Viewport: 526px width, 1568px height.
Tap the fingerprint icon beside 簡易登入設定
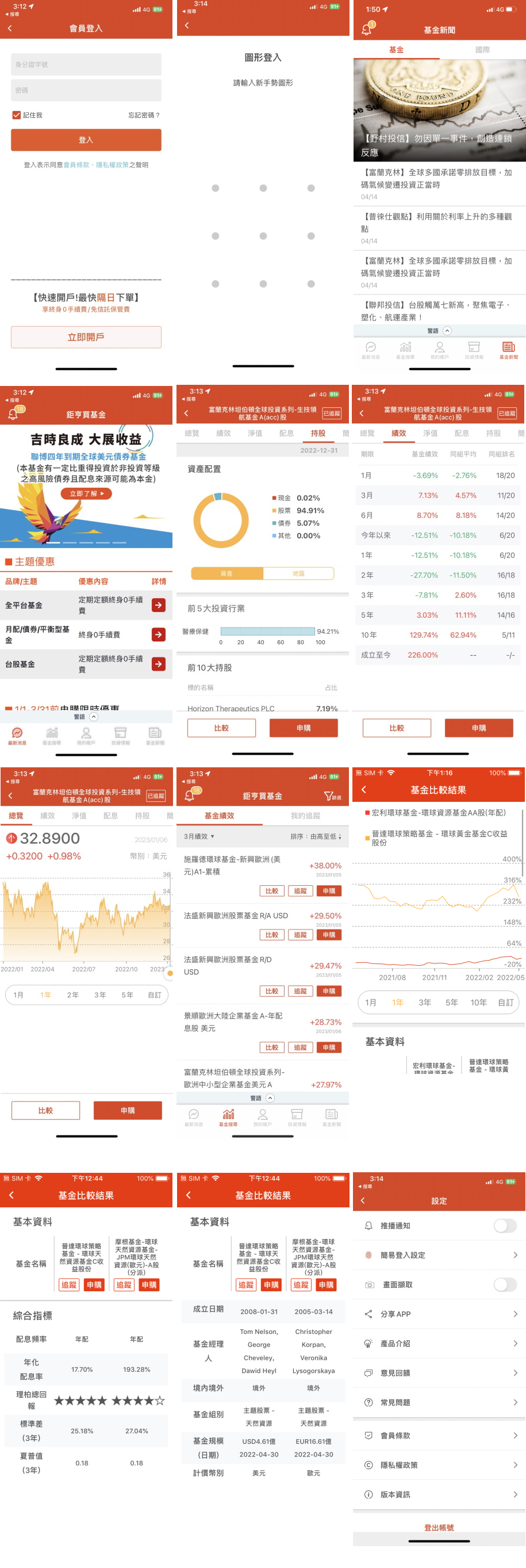tap(369, 1255)
